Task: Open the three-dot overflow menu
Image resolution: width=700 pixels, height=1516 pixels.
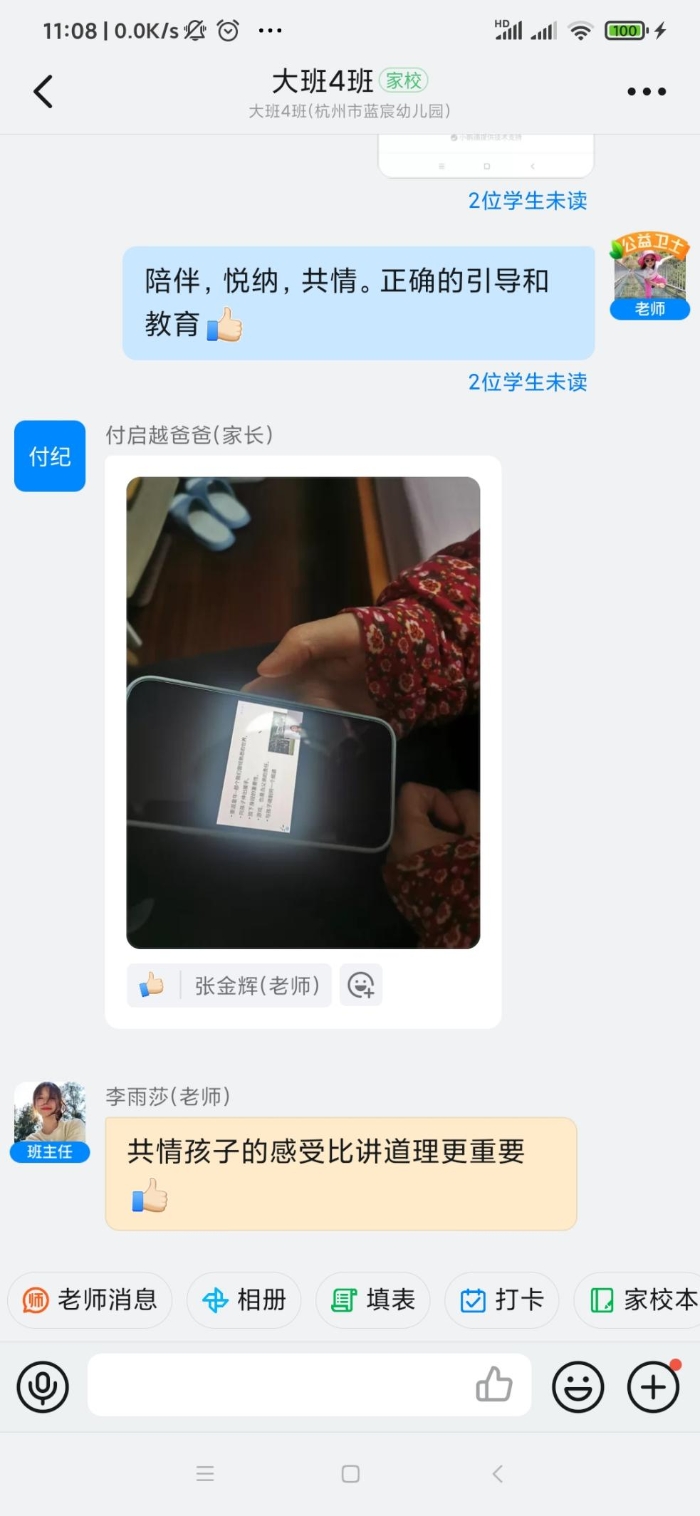Action: pos(646,91)
